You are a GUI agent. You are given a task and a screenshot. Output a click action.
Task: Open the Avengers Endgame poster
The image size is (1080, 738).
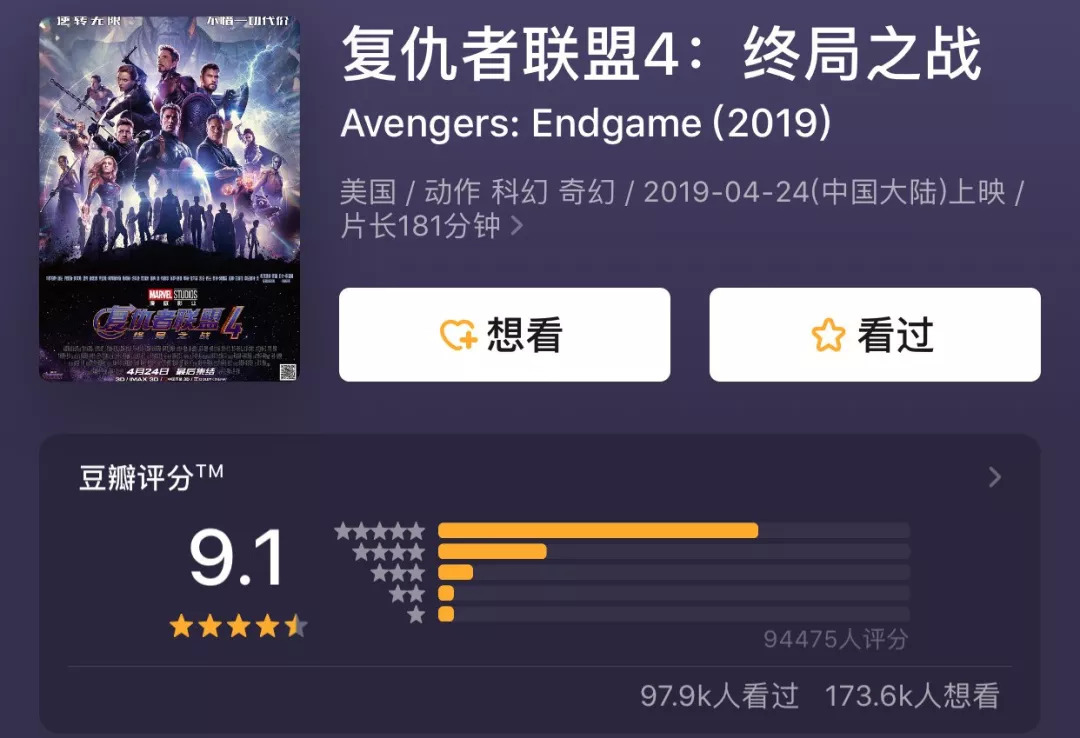point(170,197)
